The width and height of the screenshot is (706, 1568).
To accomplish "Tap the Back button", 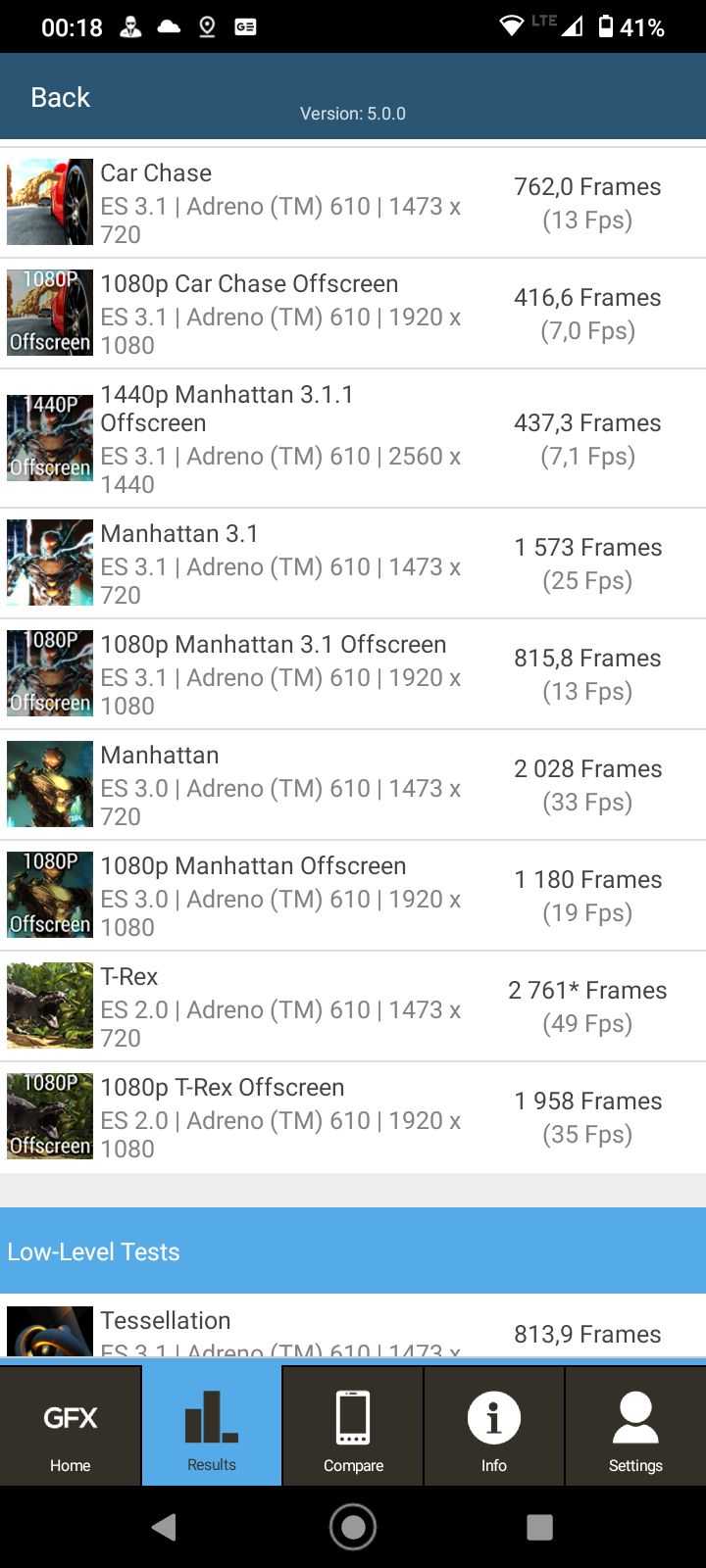I will [61, 97].
